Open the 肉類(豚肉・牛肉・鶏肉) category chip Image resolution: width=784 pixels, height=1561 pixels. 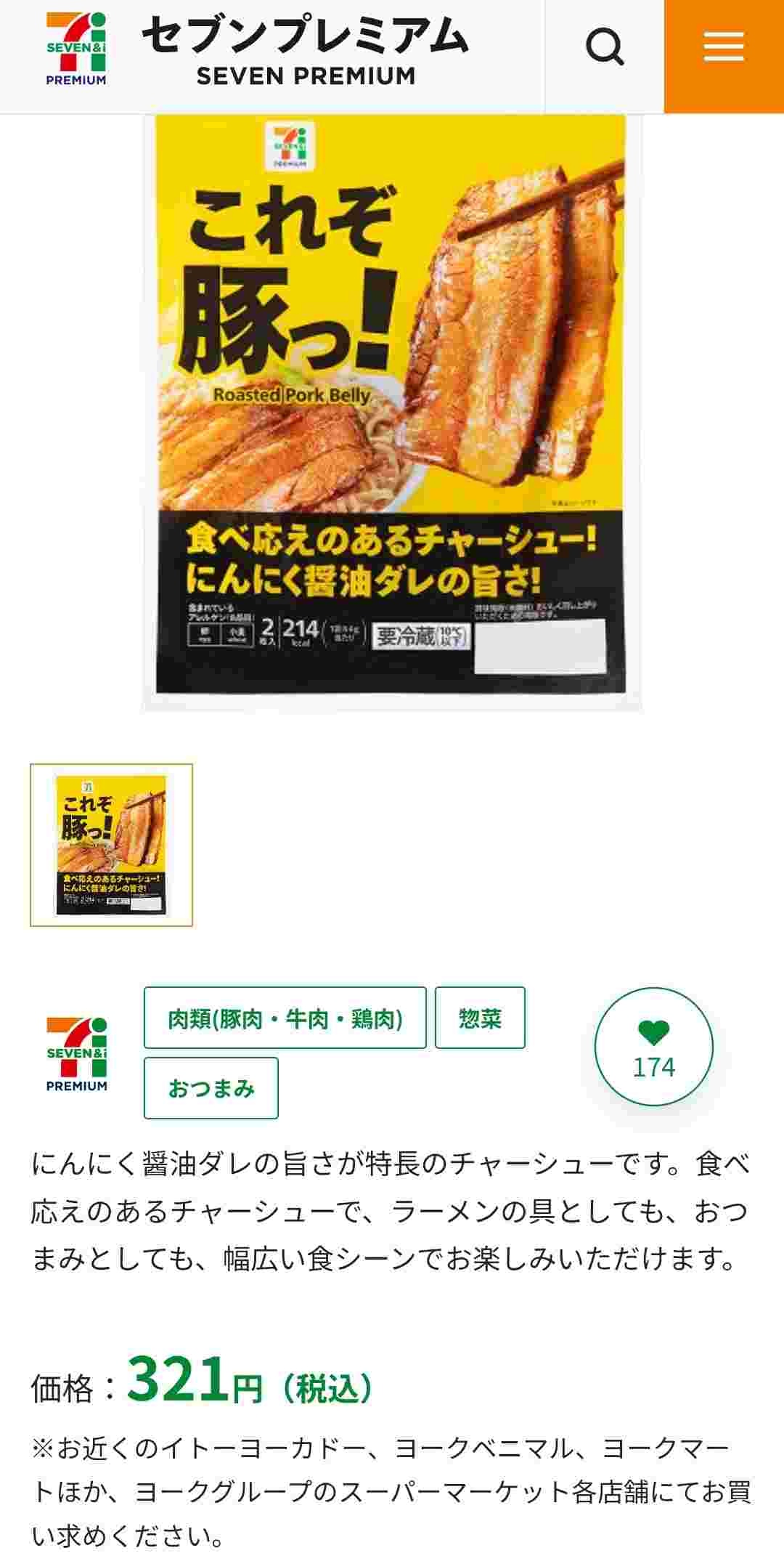point(285,1018)
